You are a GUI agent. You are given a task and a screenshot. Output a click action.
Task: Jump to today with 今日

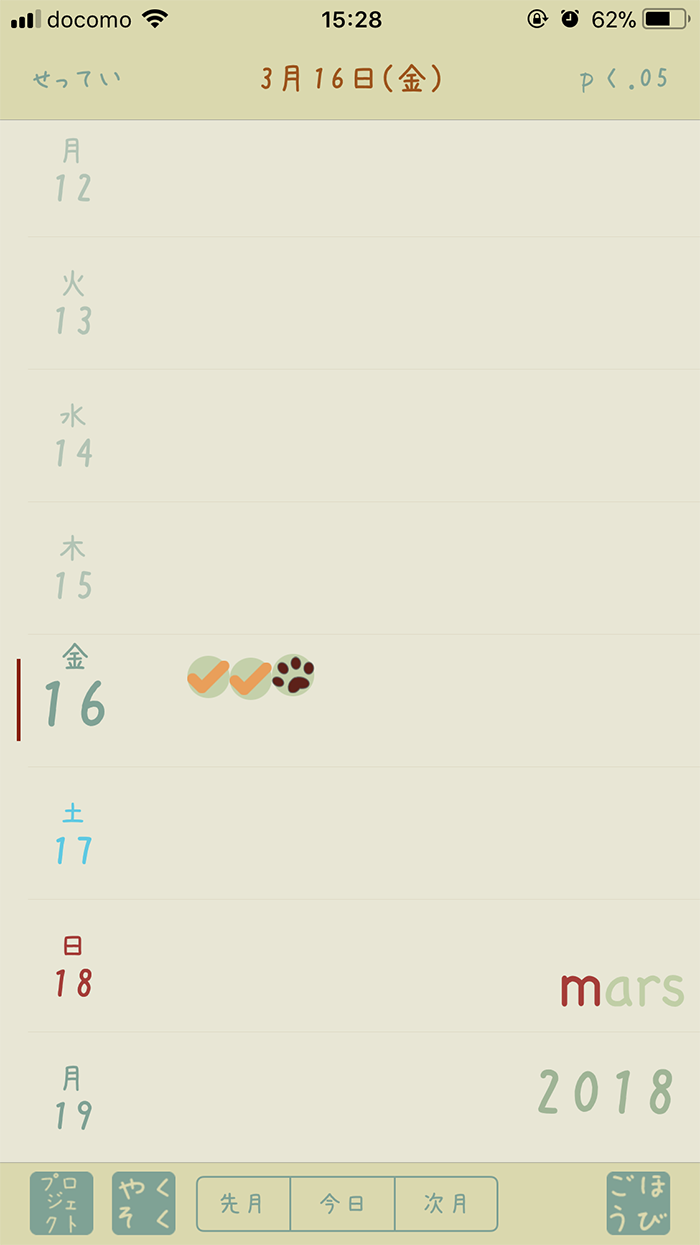point(343,1204)
